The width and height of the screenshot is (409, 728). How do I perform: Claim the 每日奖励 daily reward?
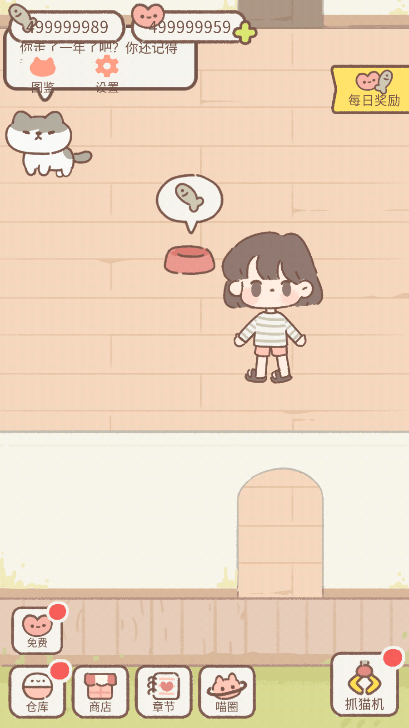[x=371, y=90]
